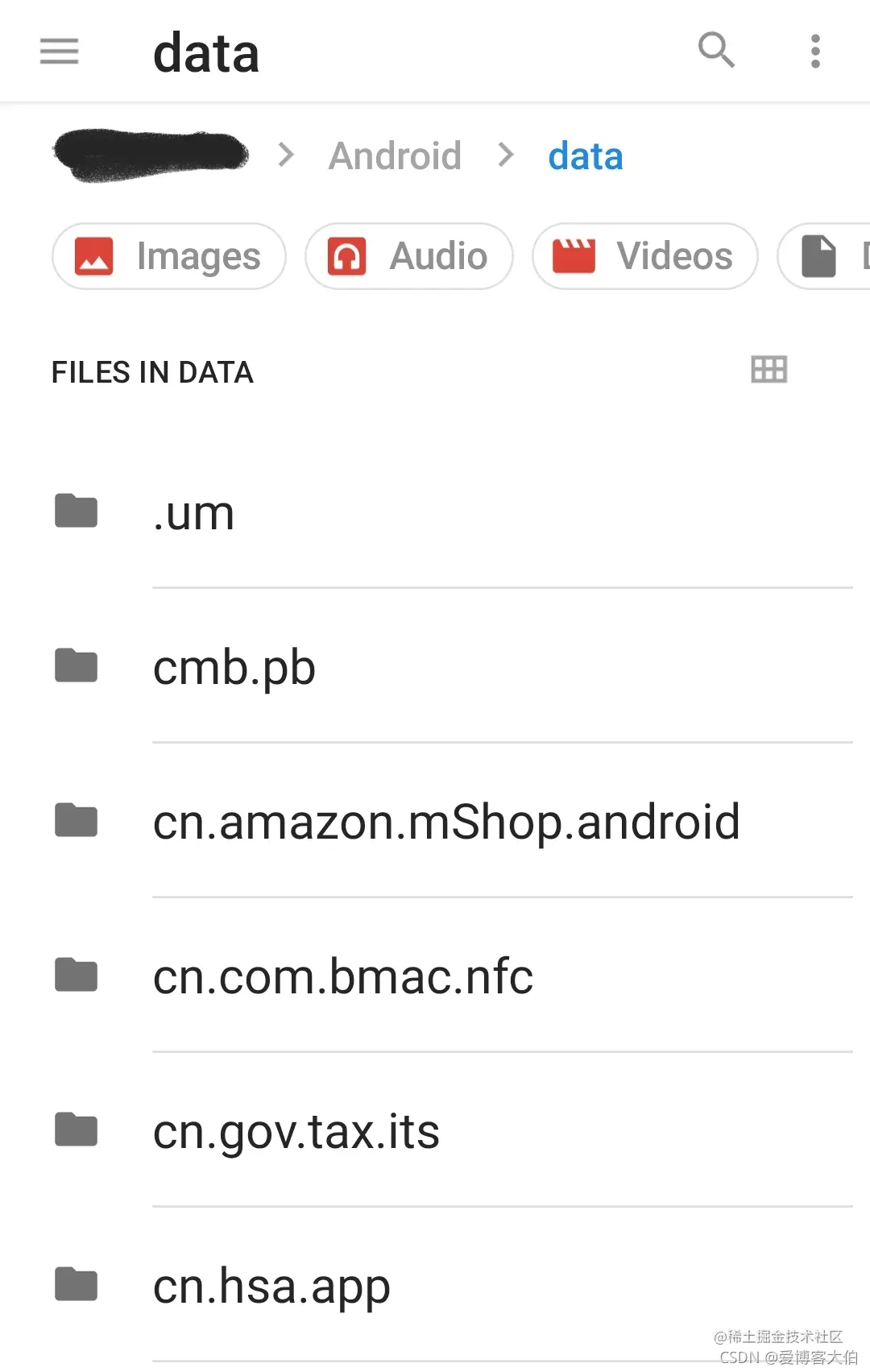
Task: Toggle the Audio filter chip
Action: click(x=408, y=256)
